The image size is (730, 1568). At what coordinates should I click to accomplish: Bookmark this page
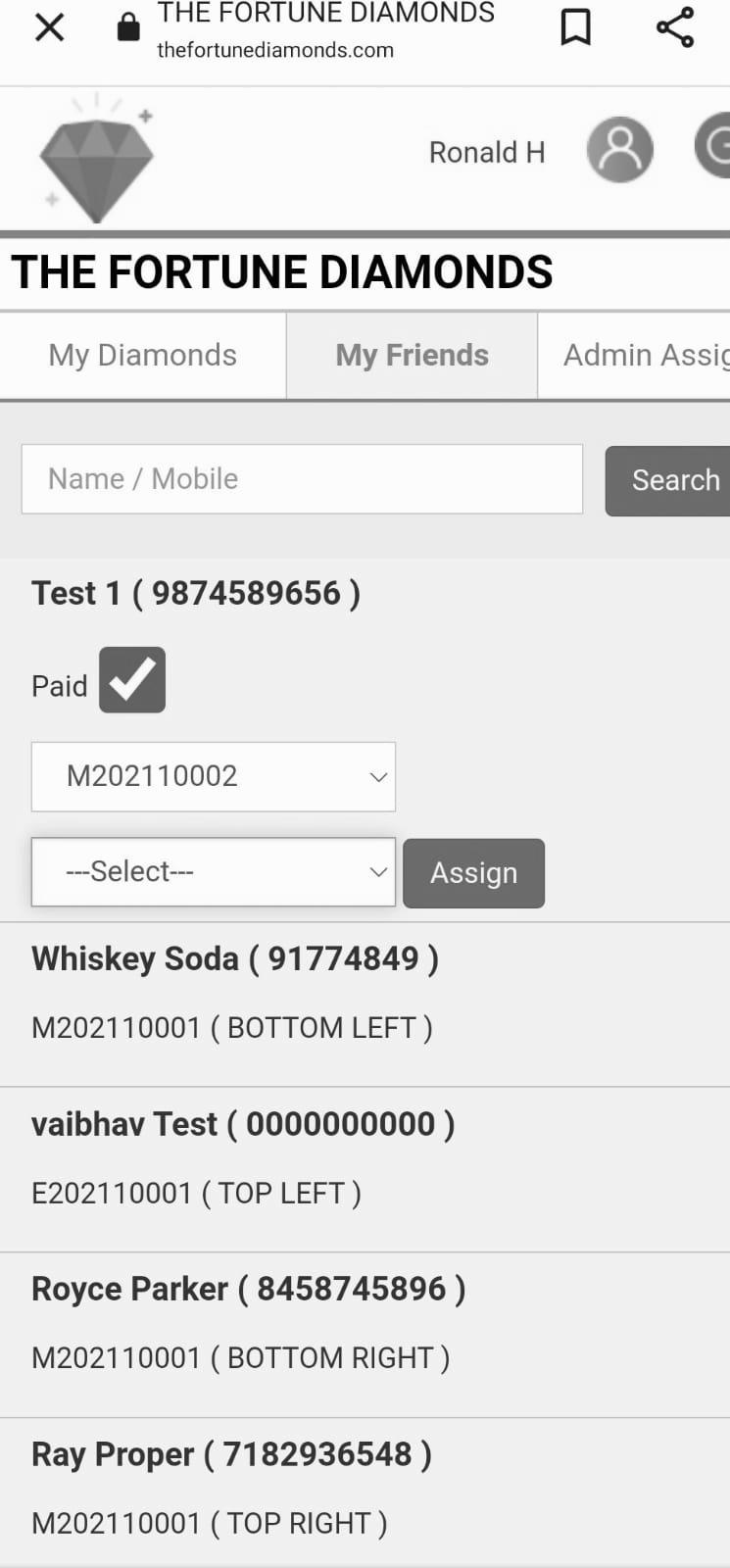pos(575,27)
